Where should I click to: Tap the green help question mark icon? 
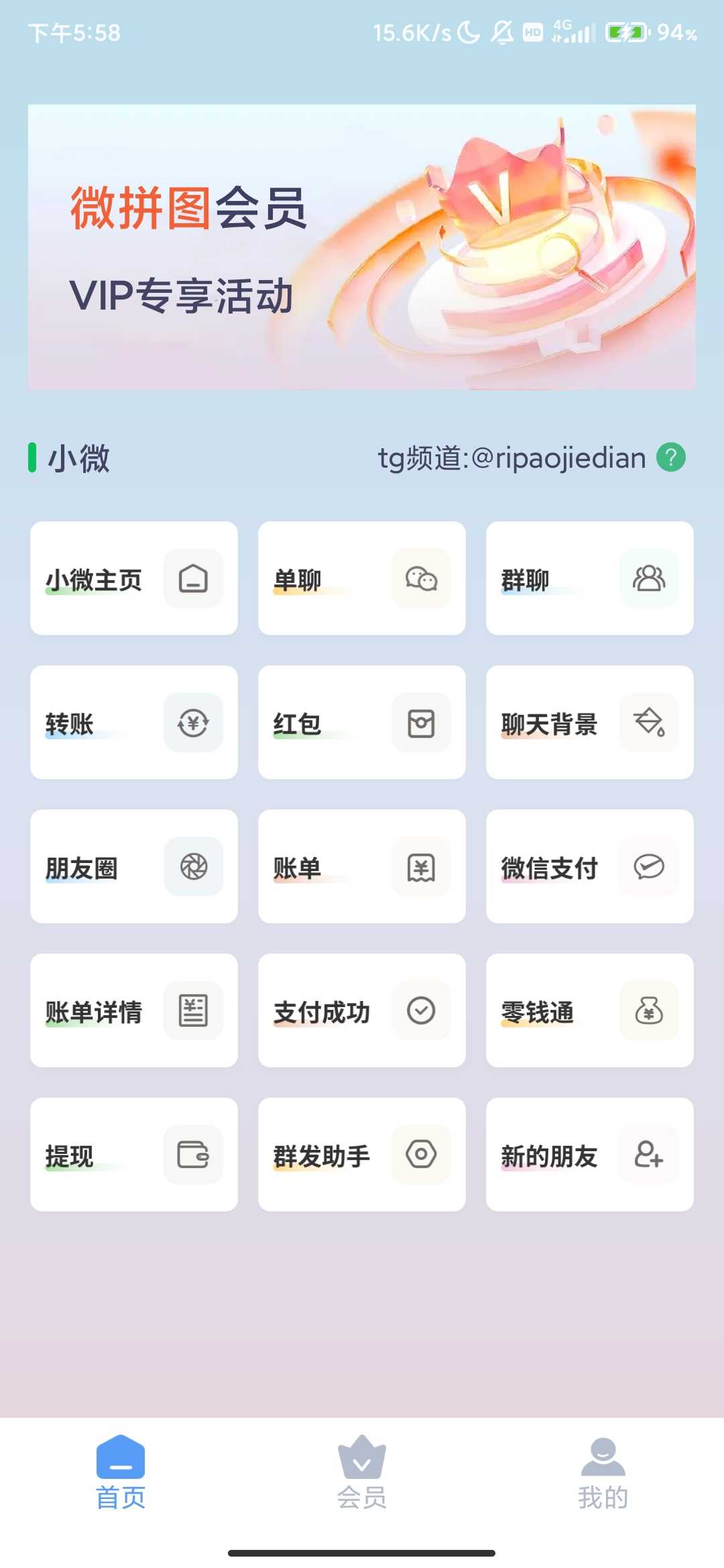click(x=670, y=458)
